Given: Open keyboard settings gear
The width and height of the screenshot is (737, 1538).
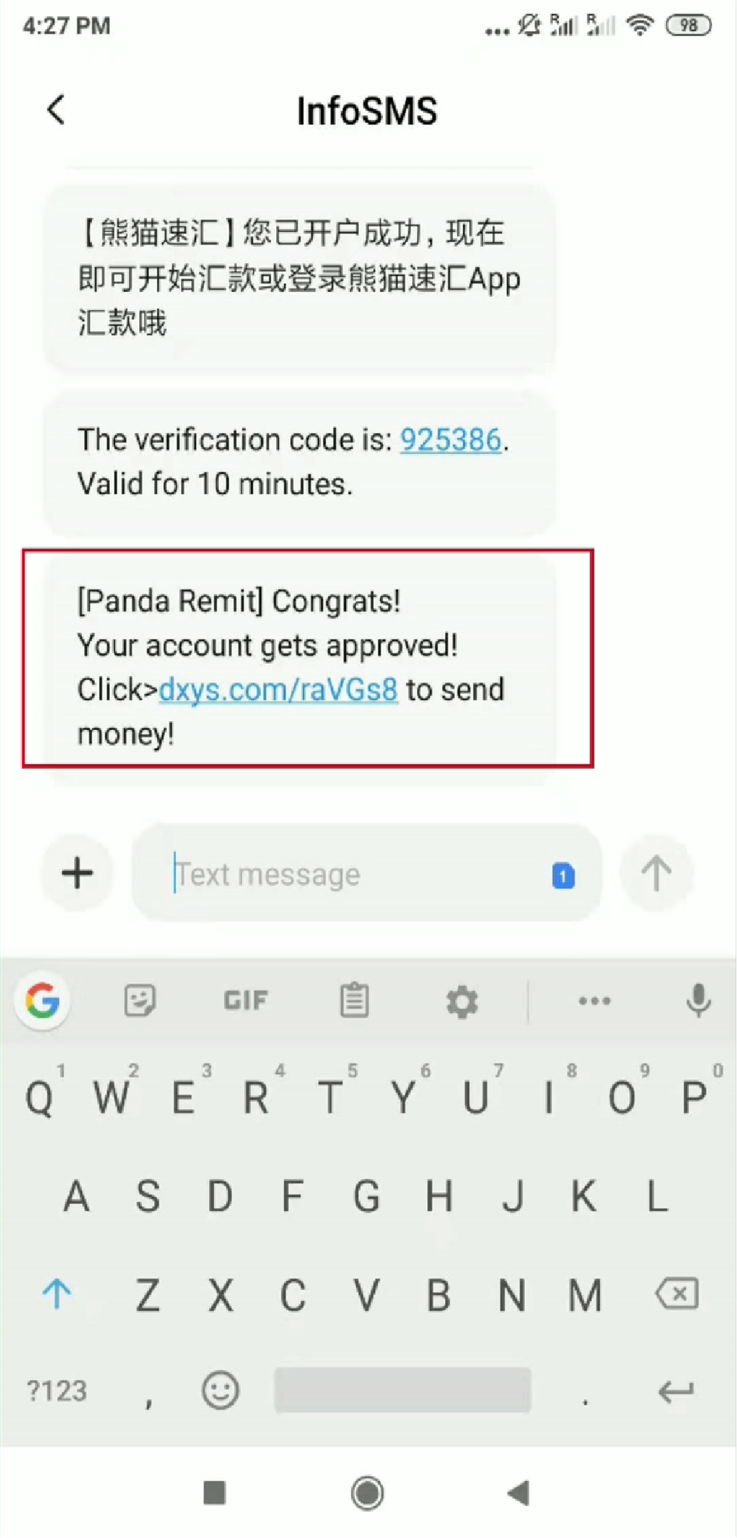Looking at the screenshot, I should click(462, 1000).
